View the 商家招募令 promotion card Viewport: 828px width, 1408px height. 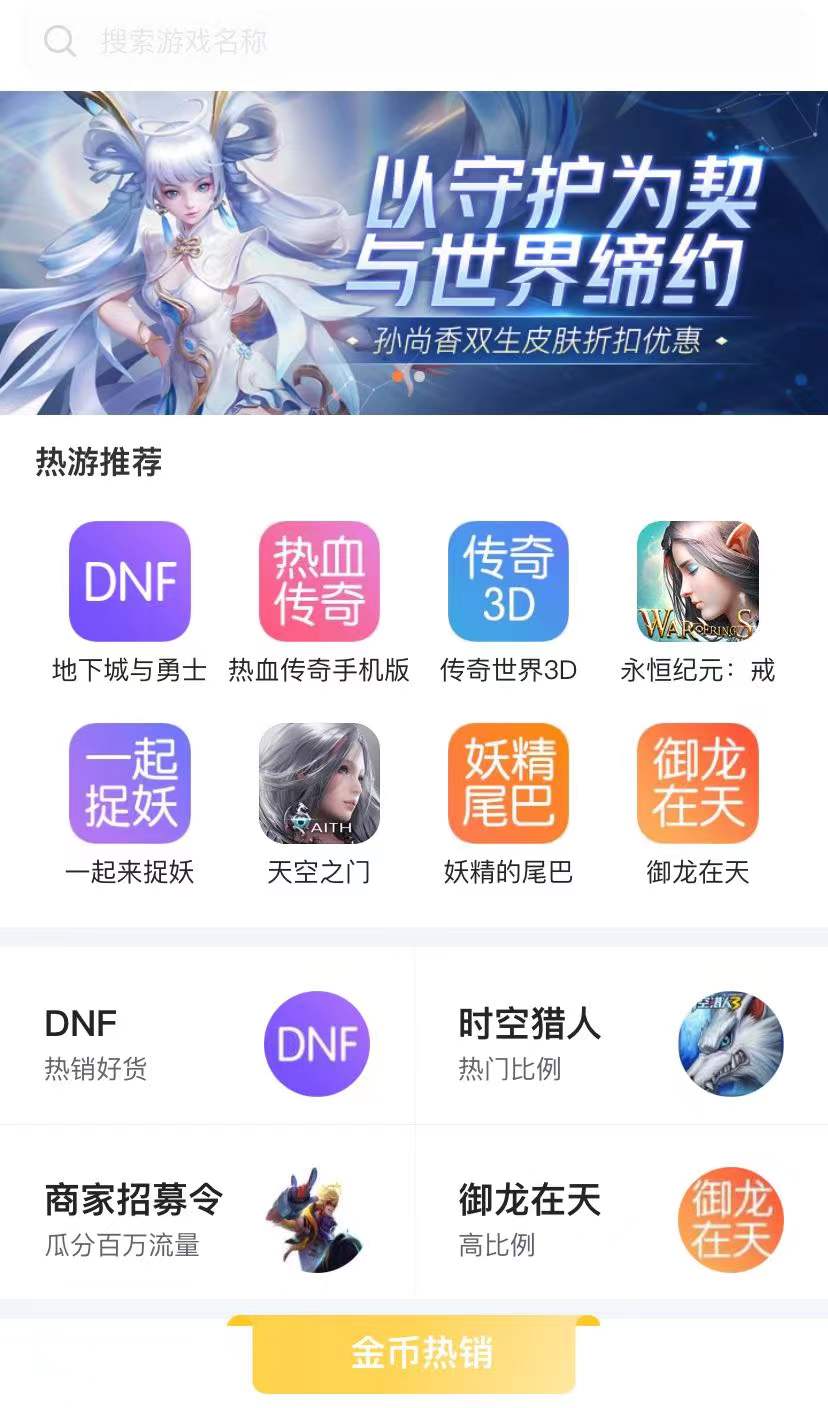point(207,1218)
